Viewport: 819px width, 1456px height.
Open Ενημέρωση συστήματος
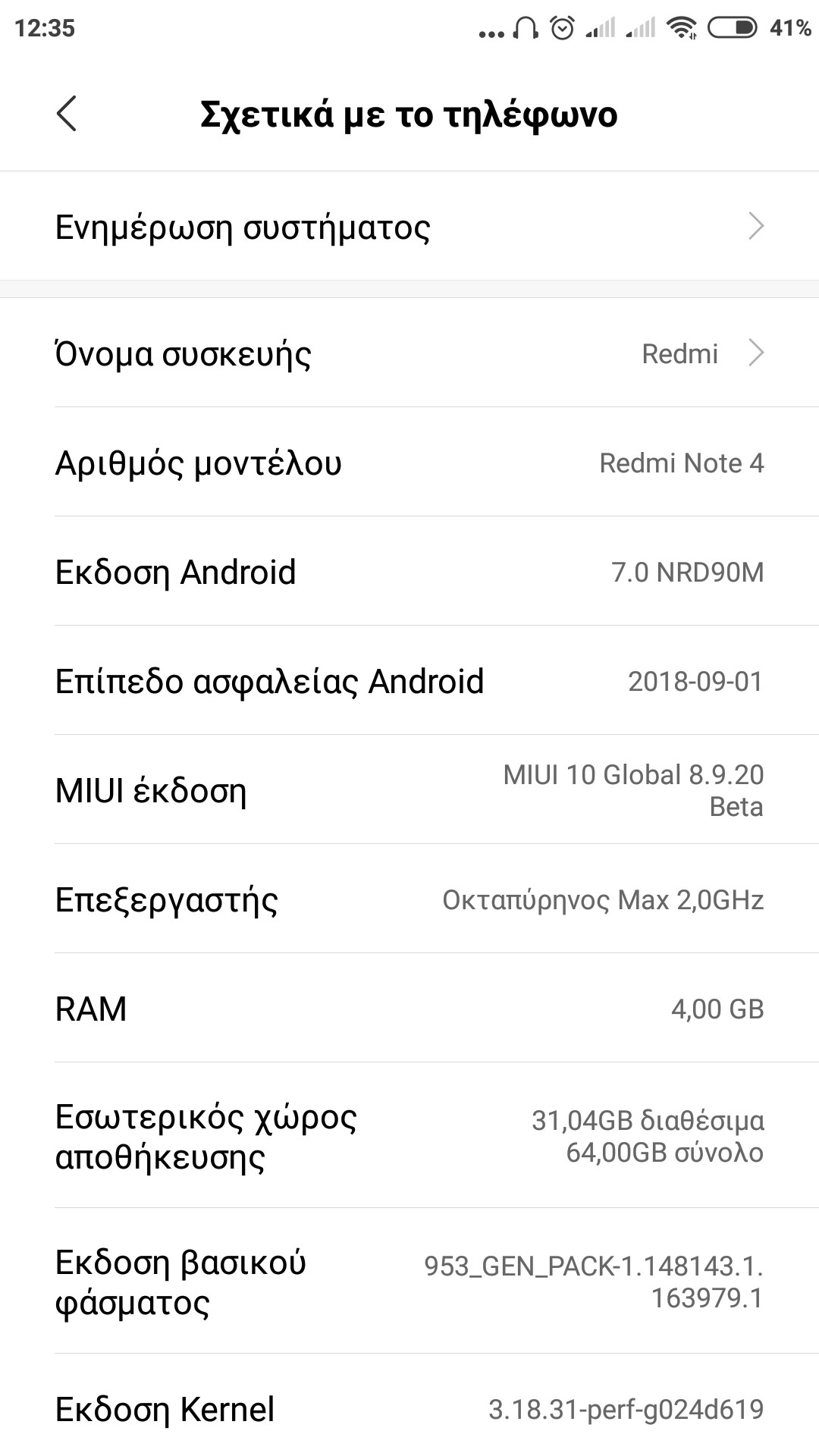(409, 227)
